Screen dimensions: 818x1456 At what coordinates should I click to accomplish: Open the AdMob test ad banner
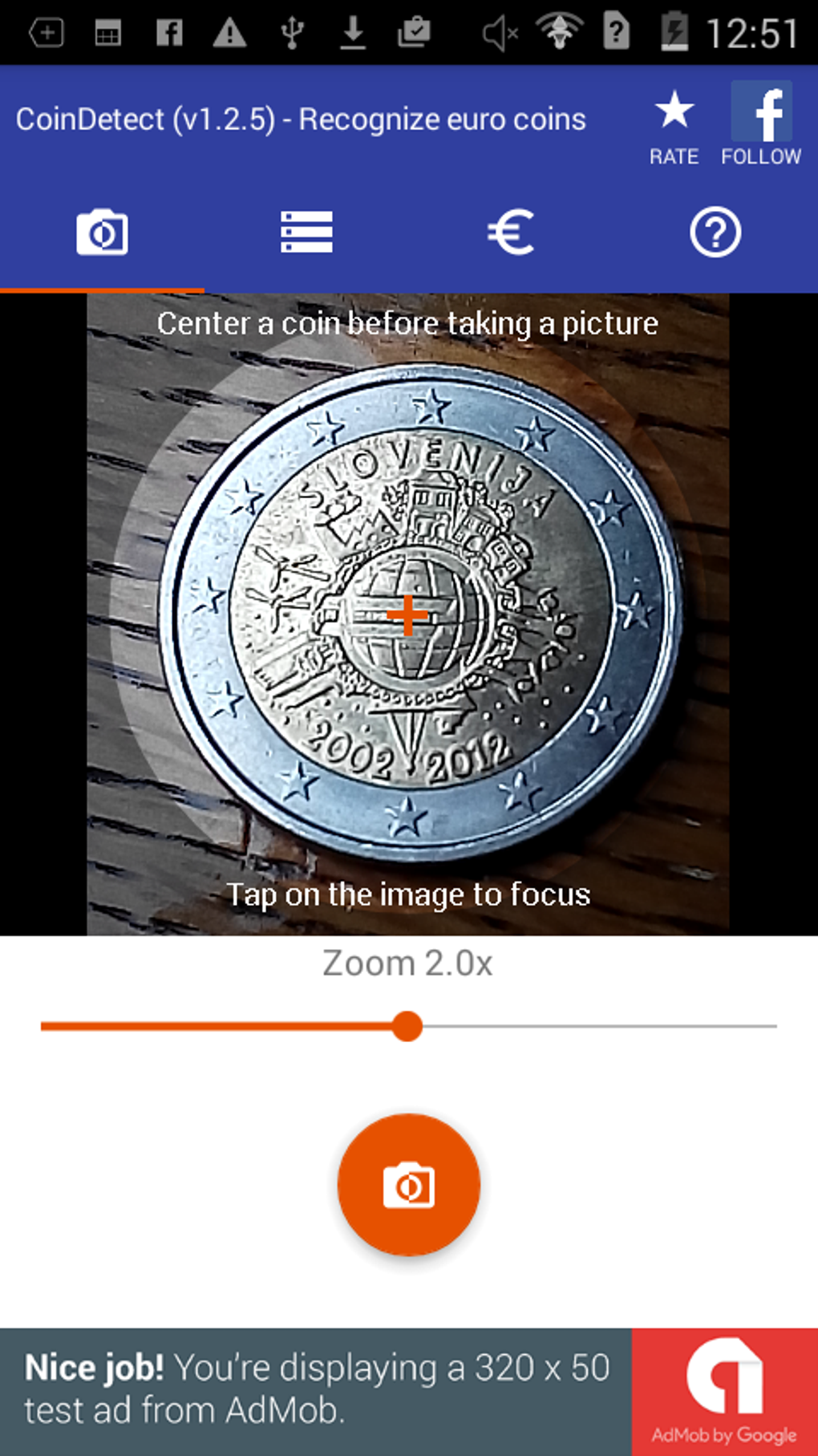(409, 1392)
